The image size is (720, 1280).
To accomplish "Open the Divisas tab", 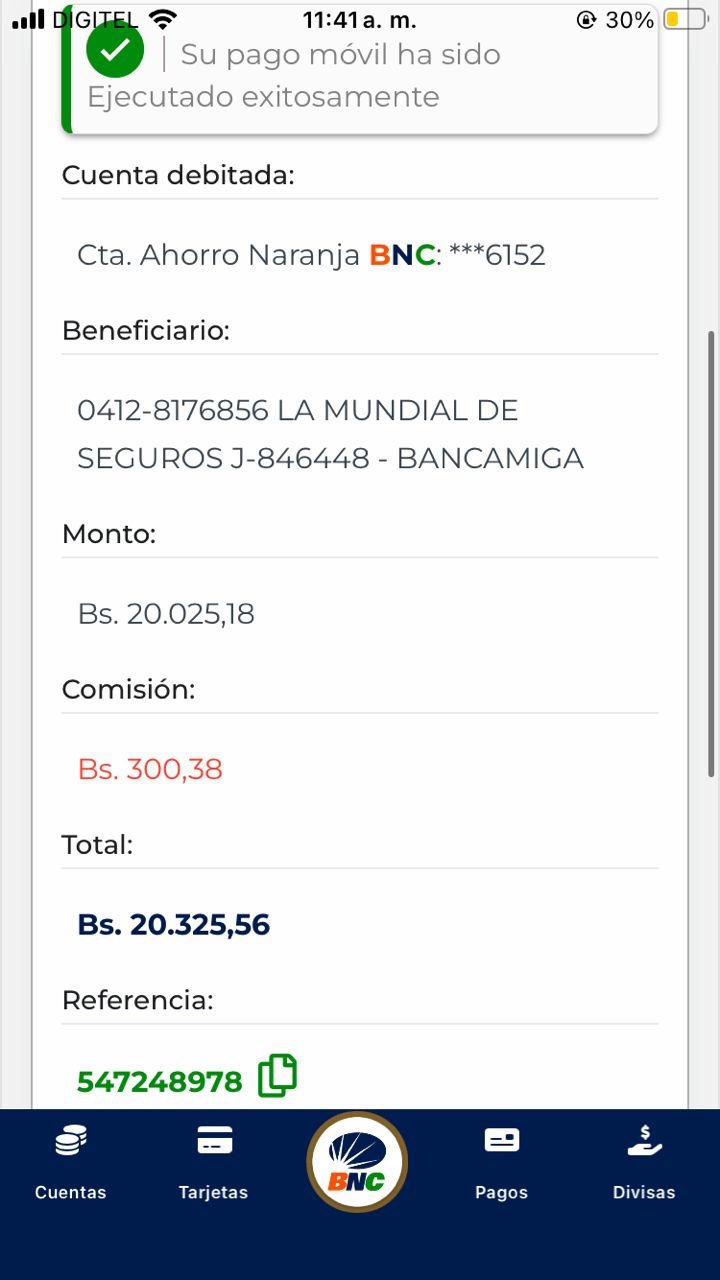I will 644,1162.
